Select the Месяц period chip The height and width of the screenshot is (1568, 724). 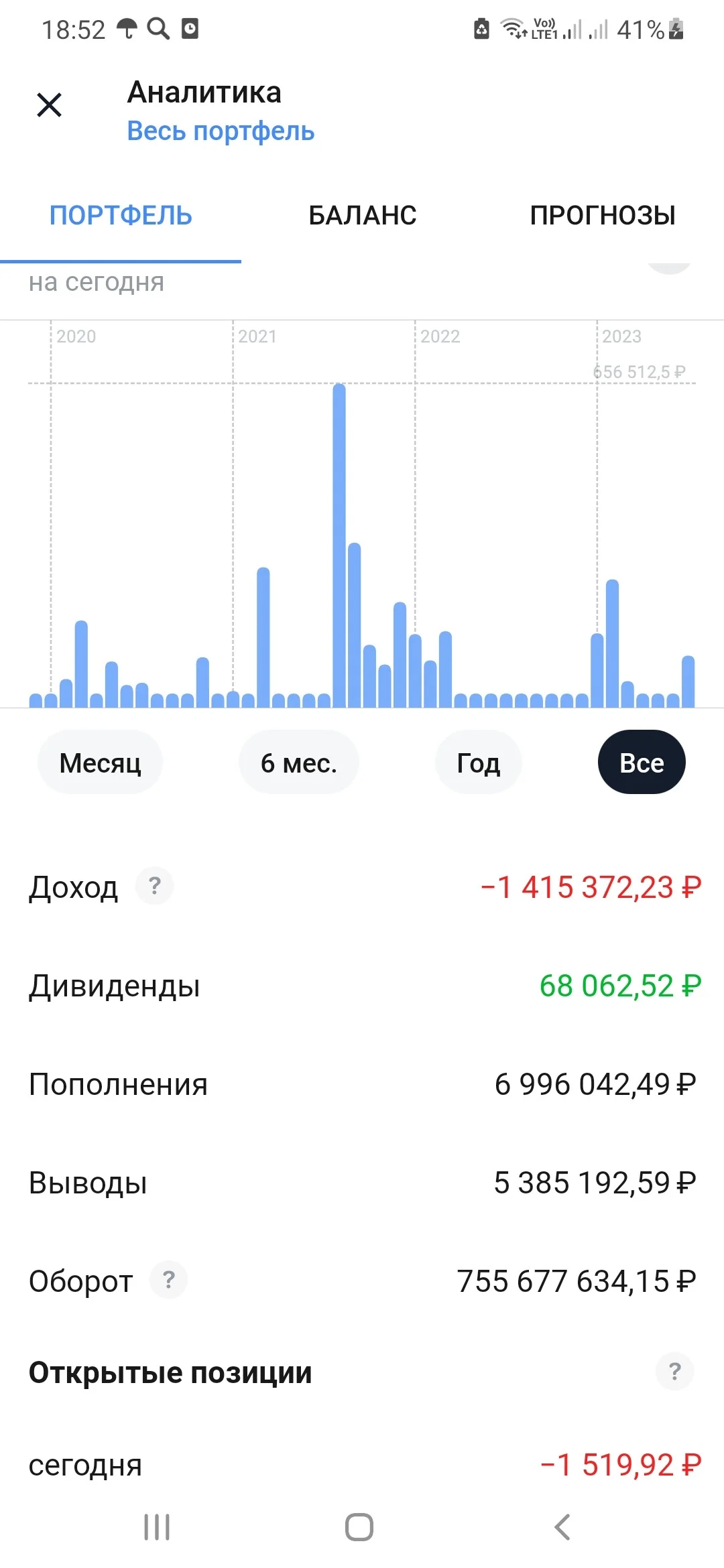tap(100, 763)
